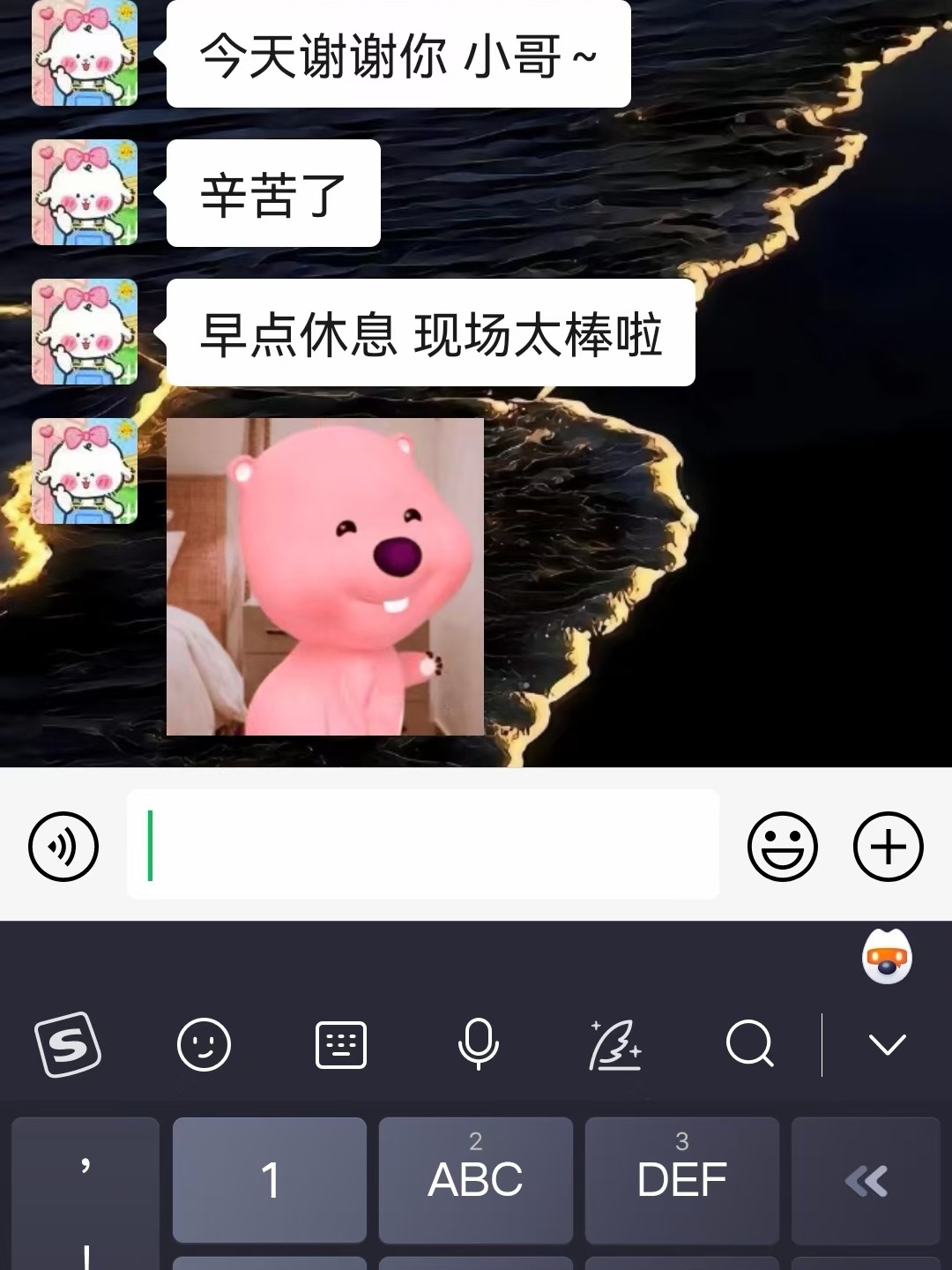Open keyboard emoticon smiley button
Image resolution: width=952 pixels, height=1270 pixels.
click(x=204, y=1044)
